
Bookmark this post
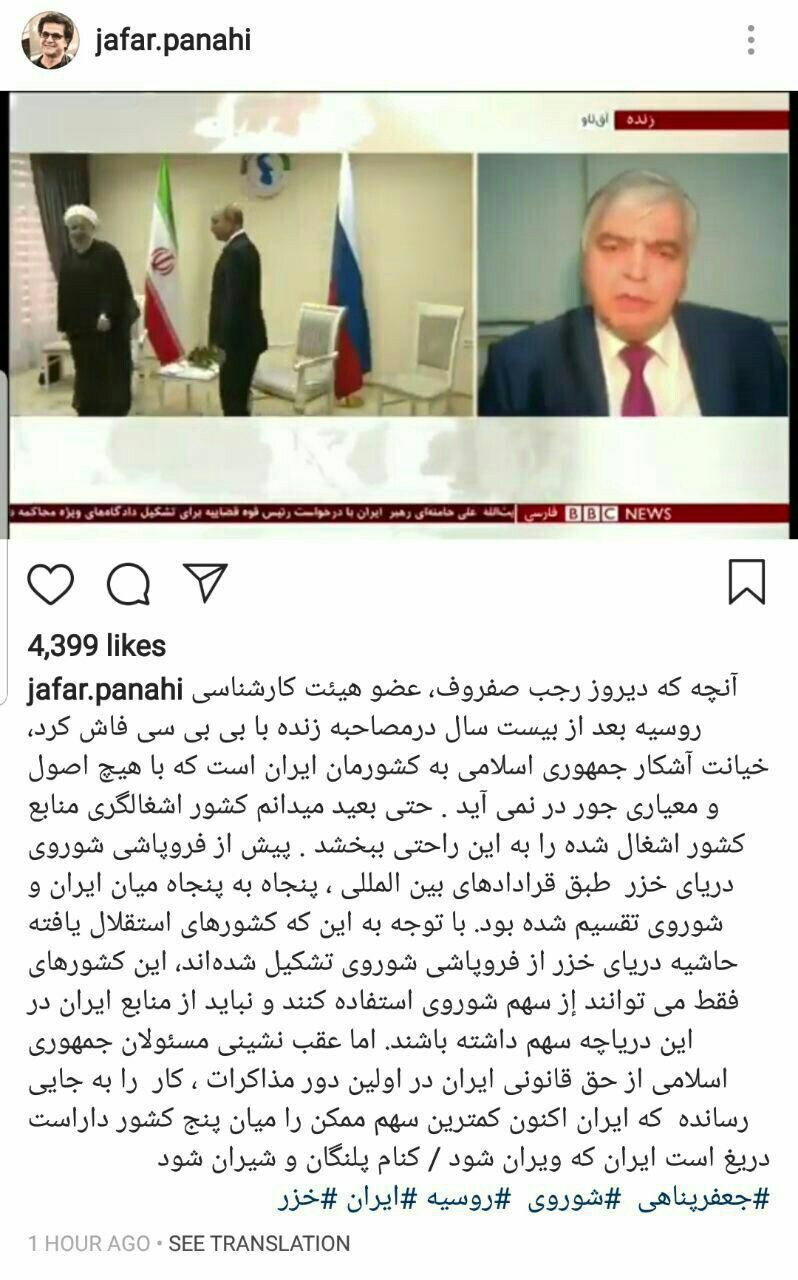(746, 582)
